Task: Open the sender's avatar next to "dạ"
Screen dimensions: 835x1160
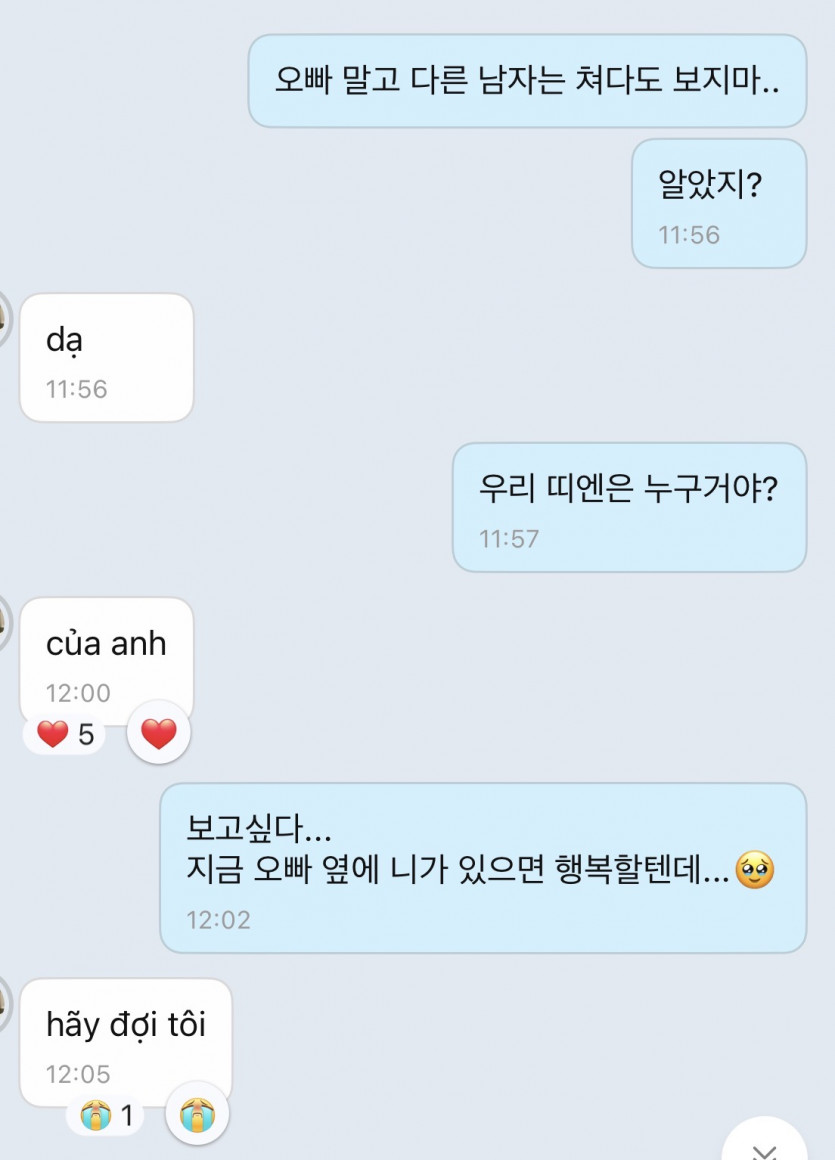Action: (x=4, y=318)
